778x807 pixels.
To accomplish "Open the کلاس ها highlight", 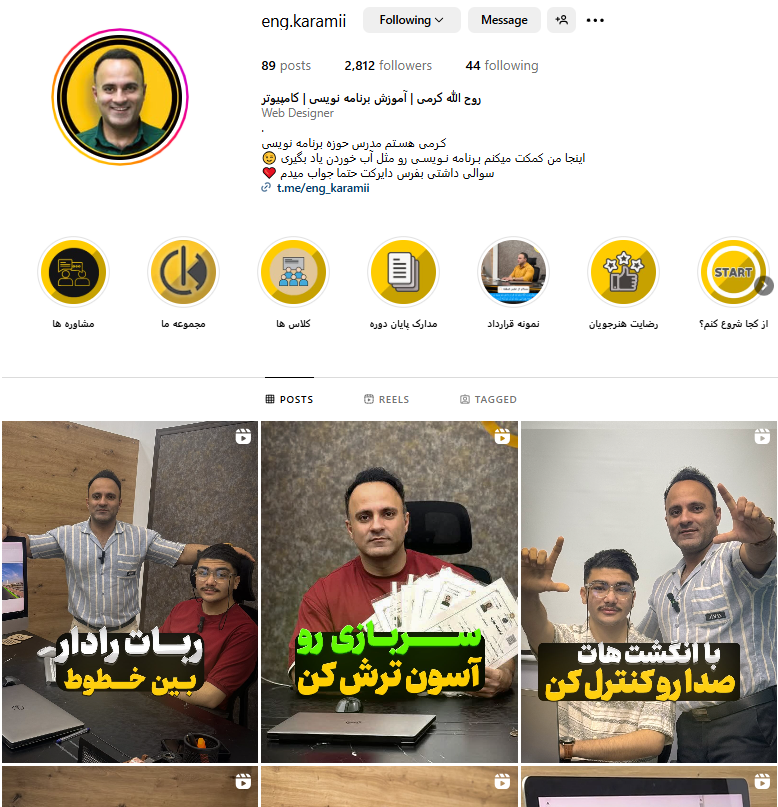I will tap(293, 272).
